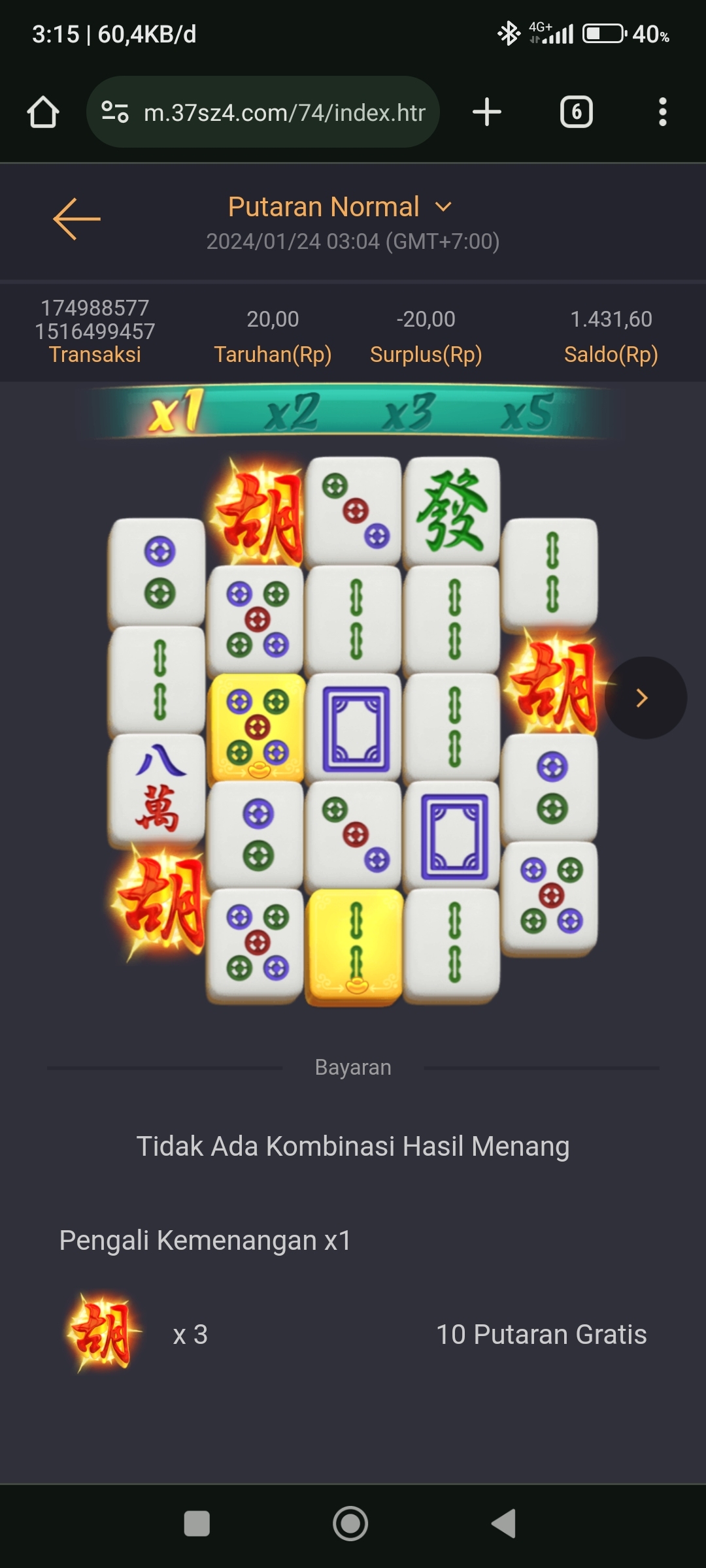Tap the system back button
Viewport: 706px width, 1568px height.
click(x=504, y=1524)
